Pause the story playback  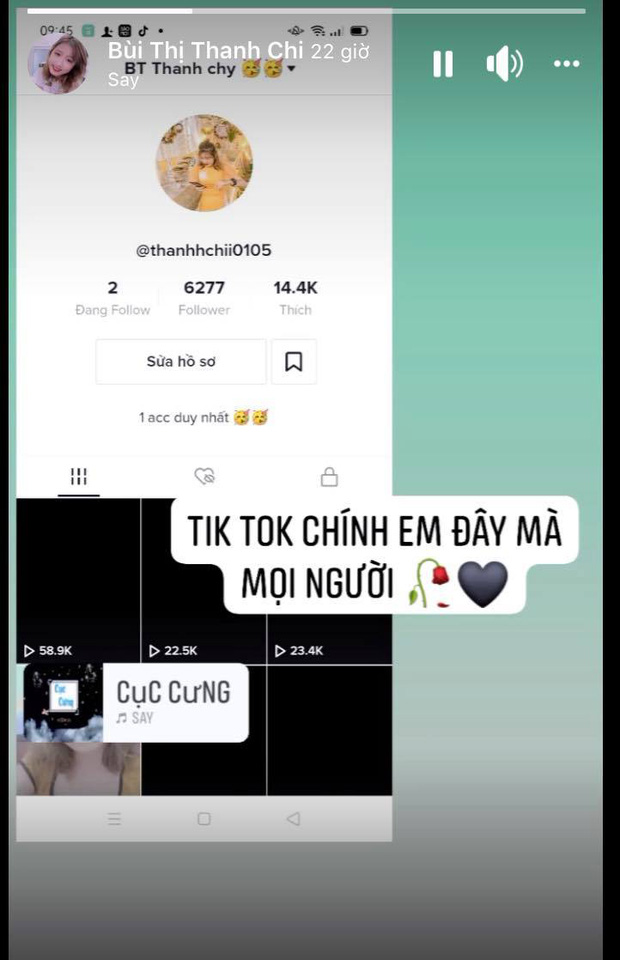point(442,64)
